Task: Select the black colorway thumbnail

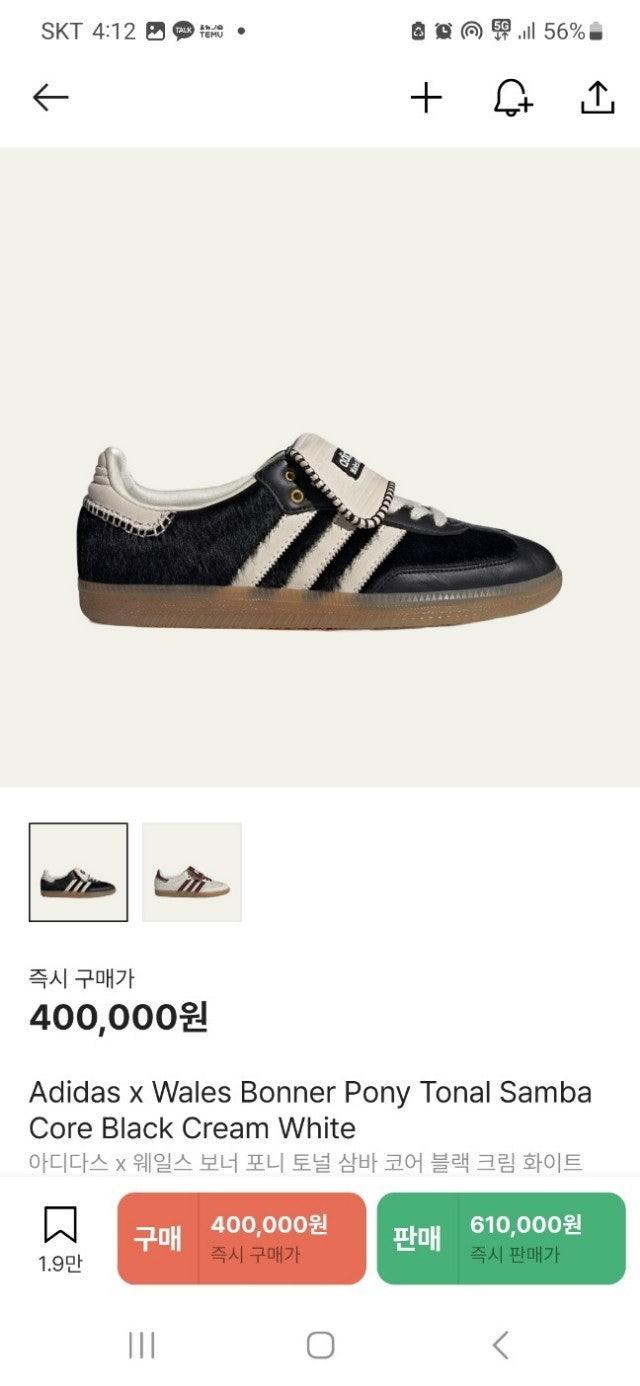Action: (x=78, y=872)
